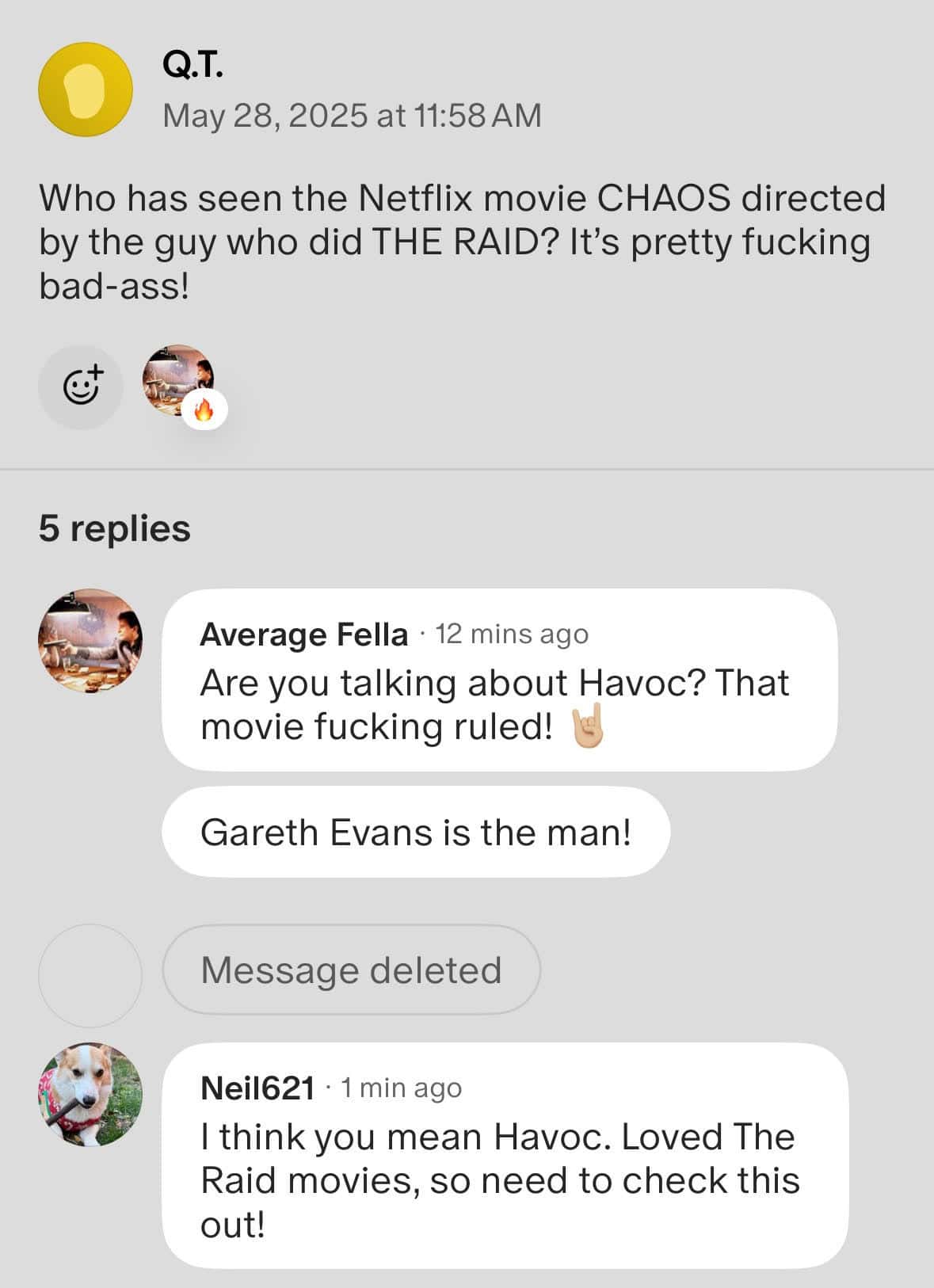Select Neil621's reply about The Raid movies

[x=504, y=1156]
